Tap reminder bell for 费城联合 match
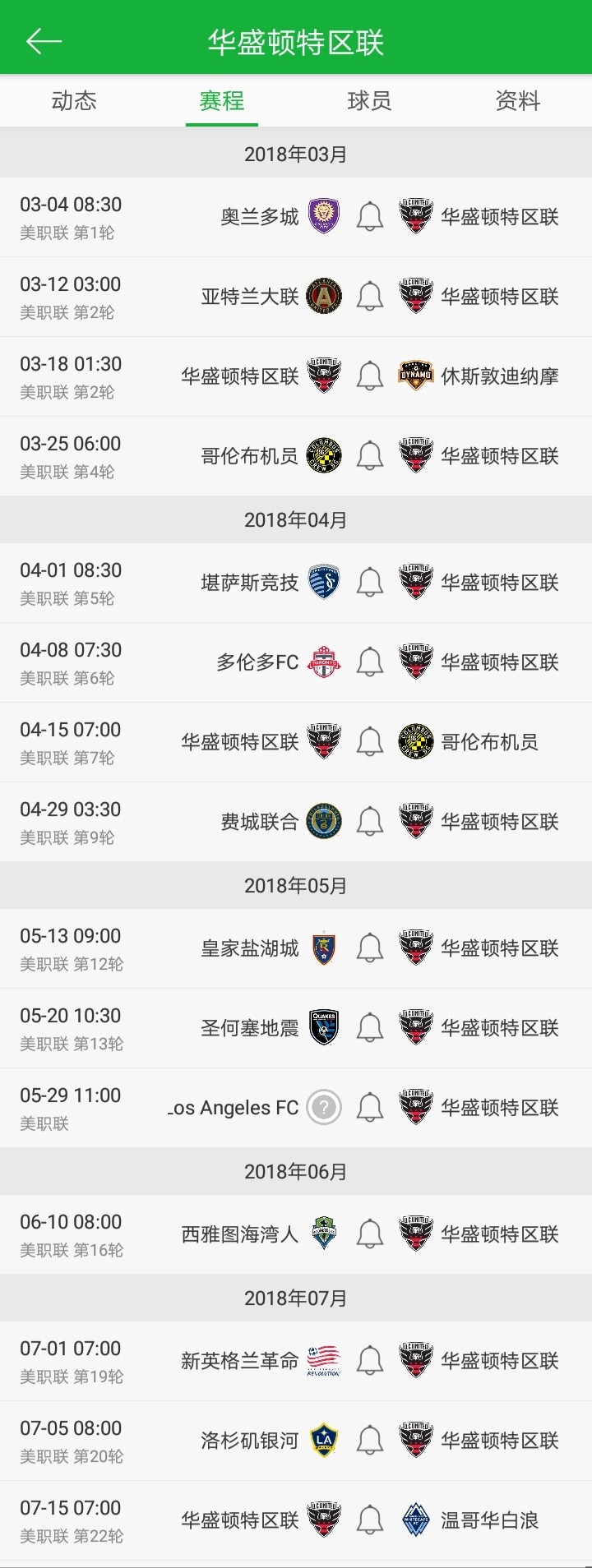 coord(370,822)
